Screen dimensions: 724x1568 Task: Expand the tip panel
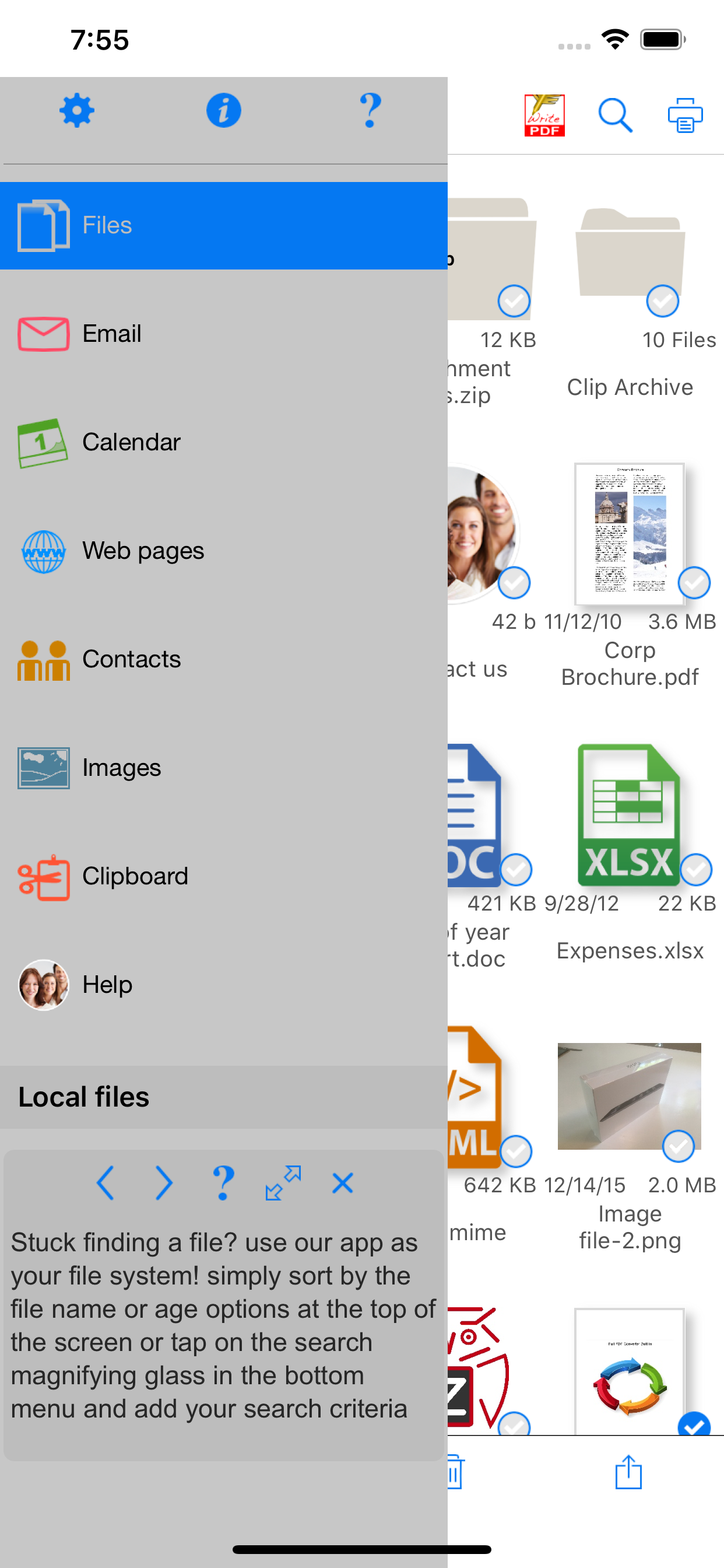tap(283, 1184)
